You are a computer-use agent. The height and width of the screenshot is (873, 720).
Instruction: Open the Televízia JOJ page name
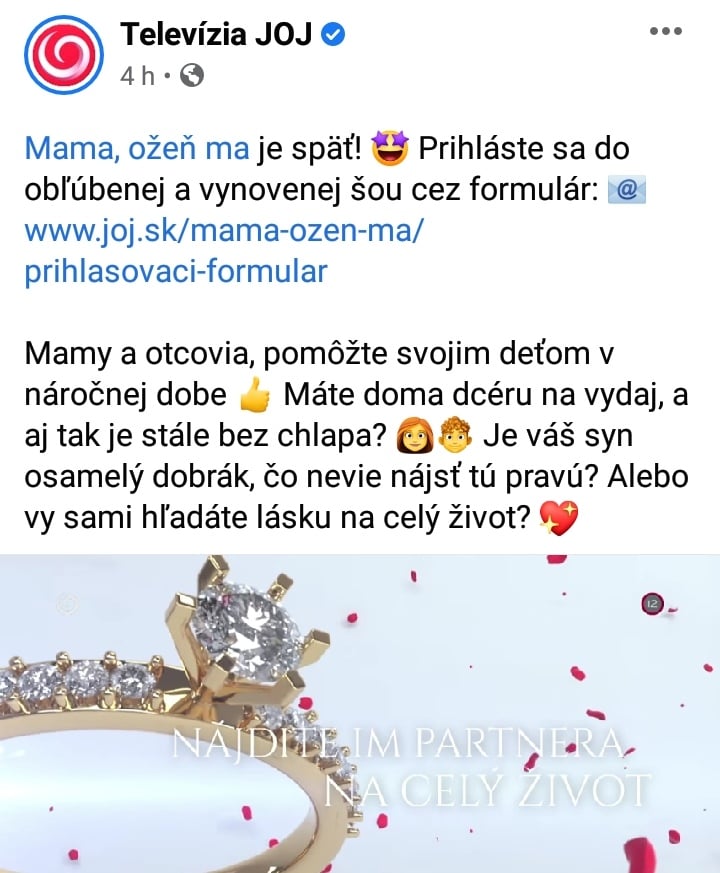pos(216,34)
